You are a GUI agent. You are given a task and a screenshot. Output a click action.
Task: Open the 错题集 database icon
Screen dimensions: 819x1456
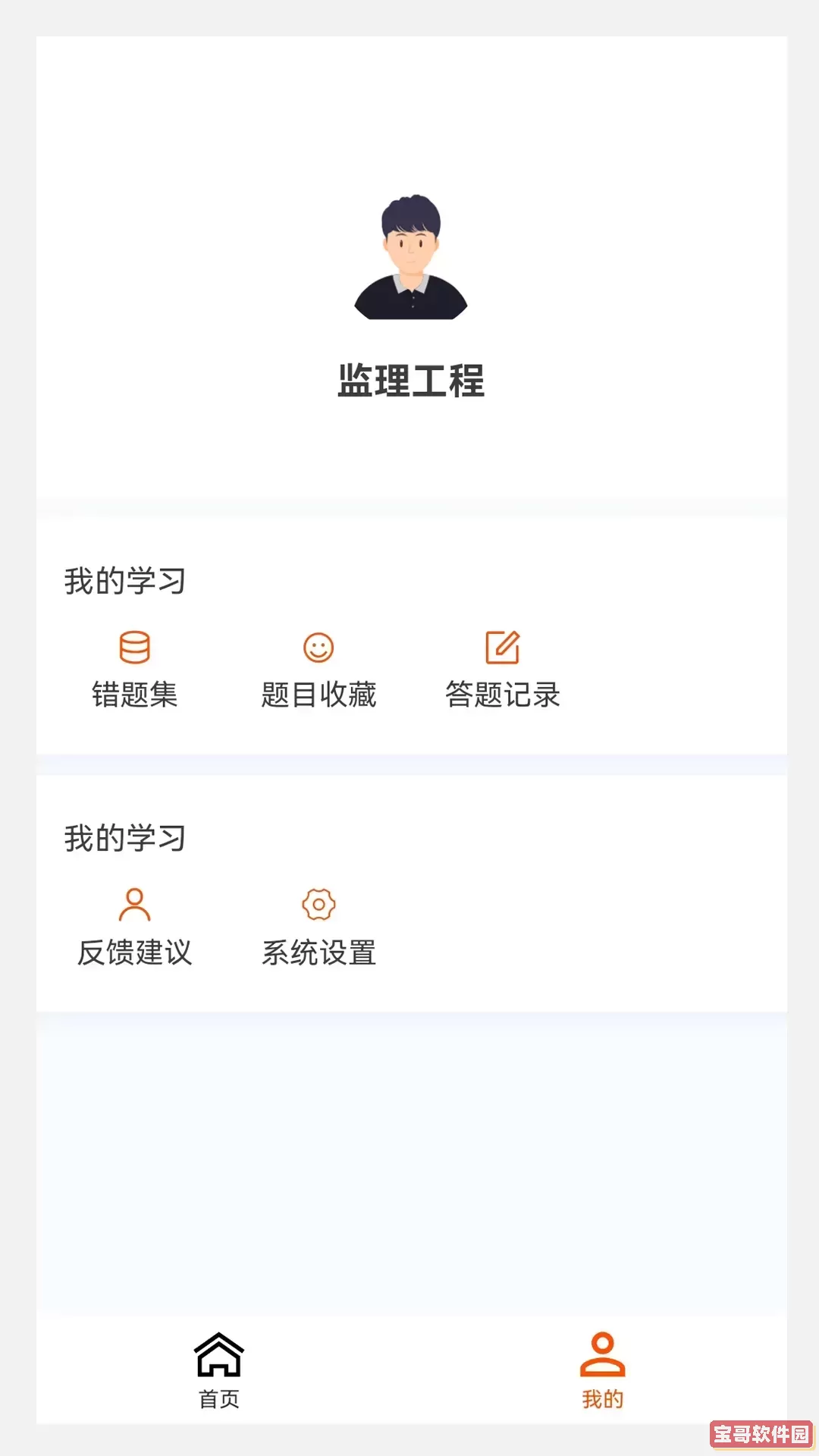(x=135, y=648)
